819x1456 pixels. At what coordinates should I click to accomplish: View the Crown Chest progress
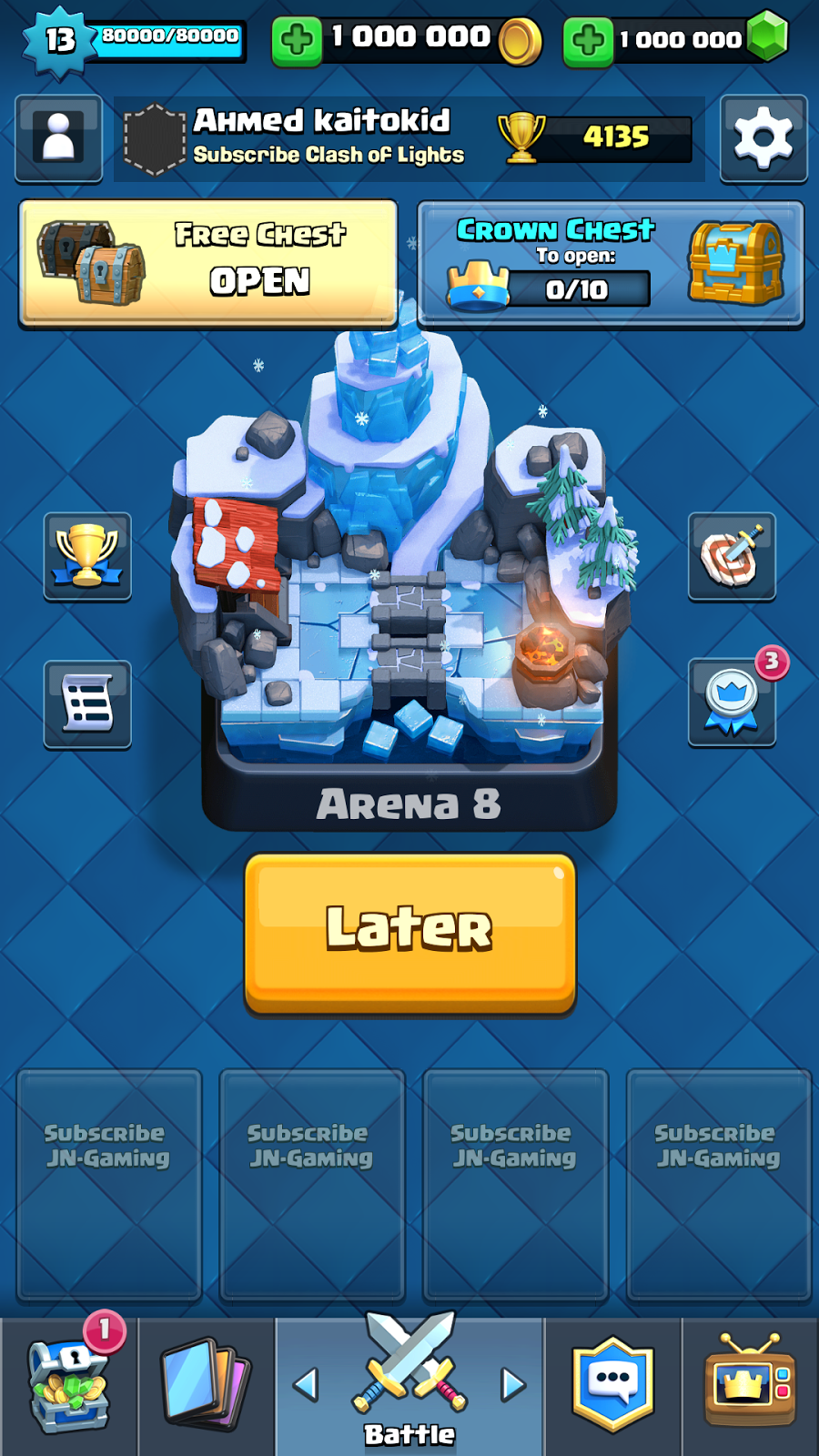pyautogui.click(x=610, y=264)
